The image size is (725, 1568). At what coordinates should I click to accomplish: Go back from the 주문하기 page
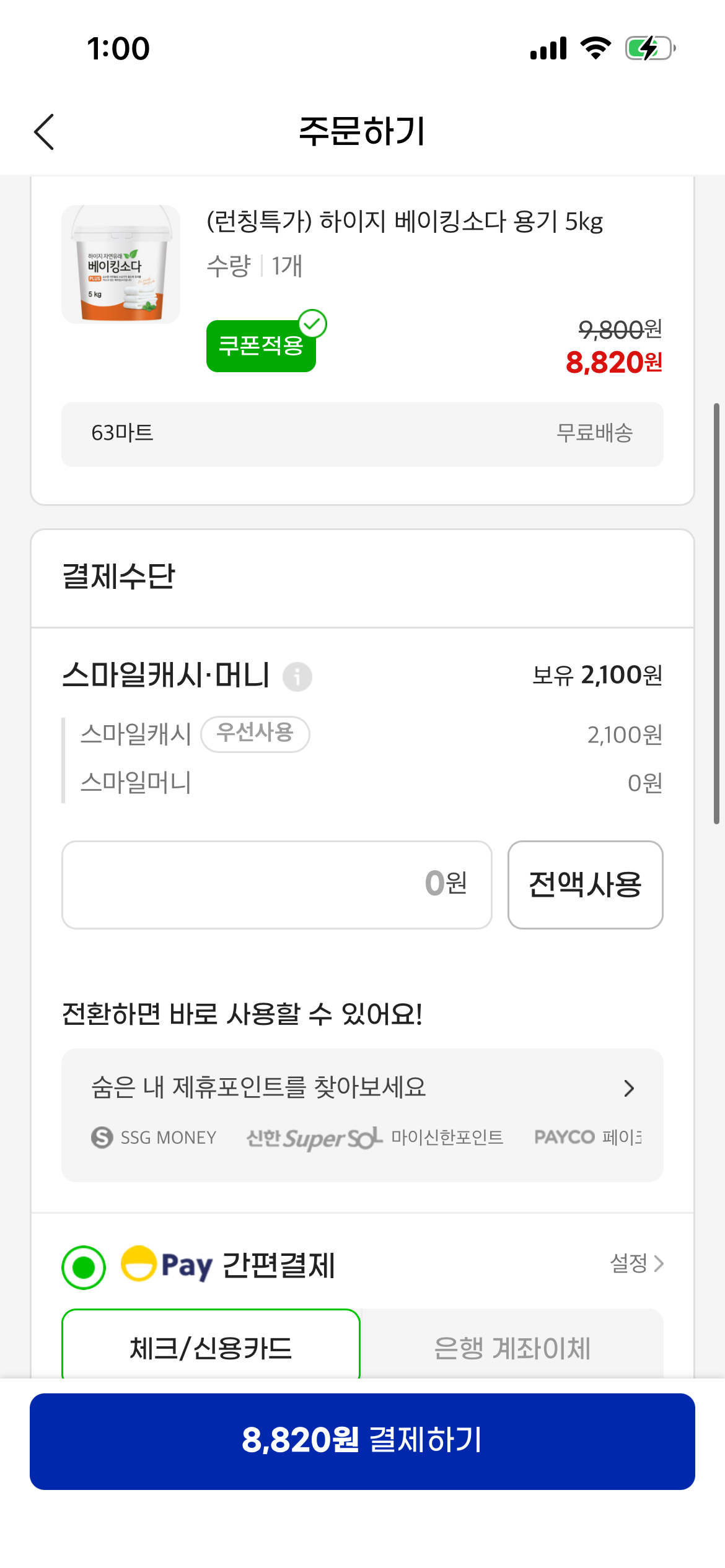pyautogui.click(x=44, y=132)
